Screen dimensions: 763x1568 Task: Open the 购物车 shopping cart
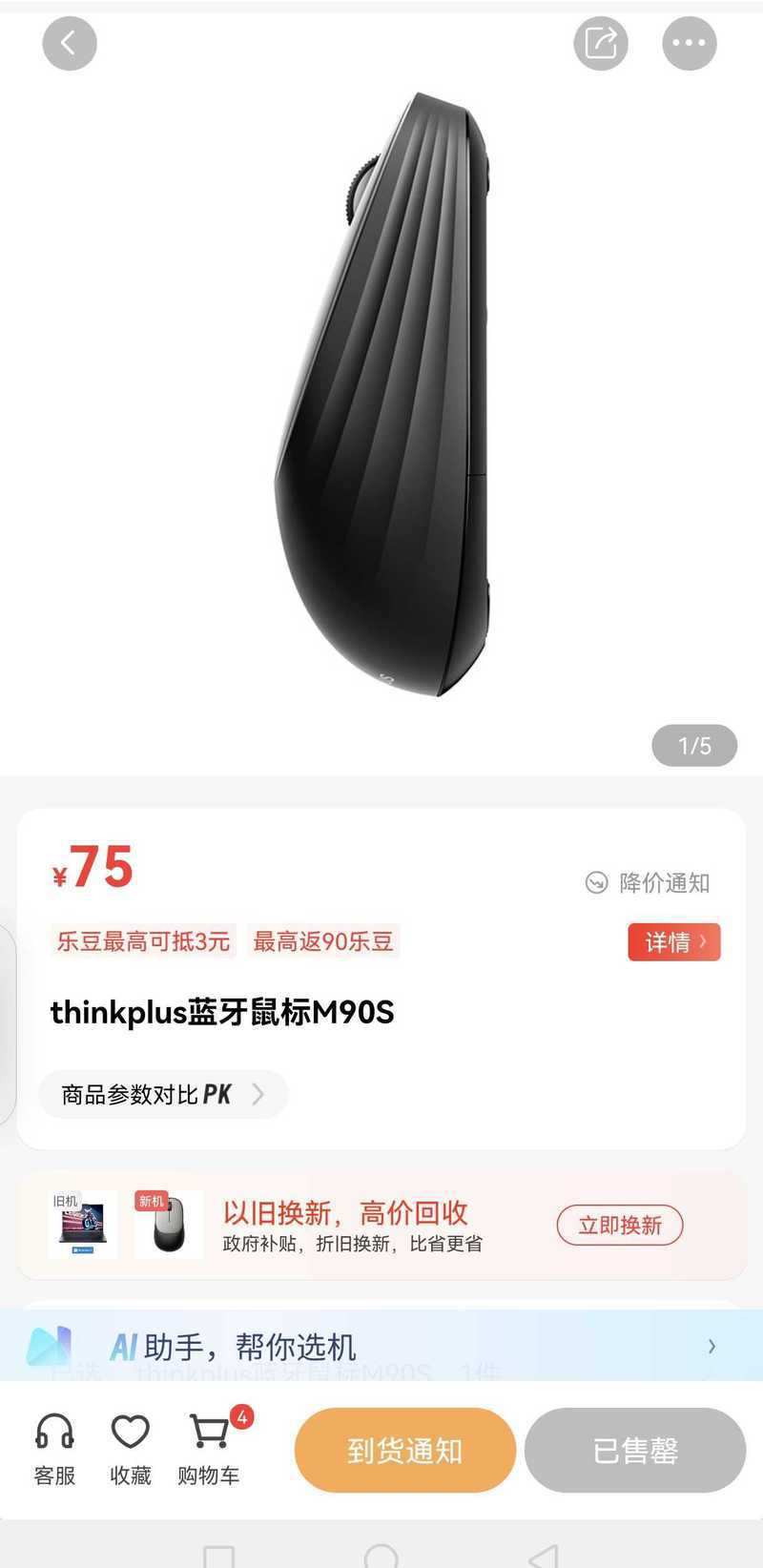pos(209,1449)
